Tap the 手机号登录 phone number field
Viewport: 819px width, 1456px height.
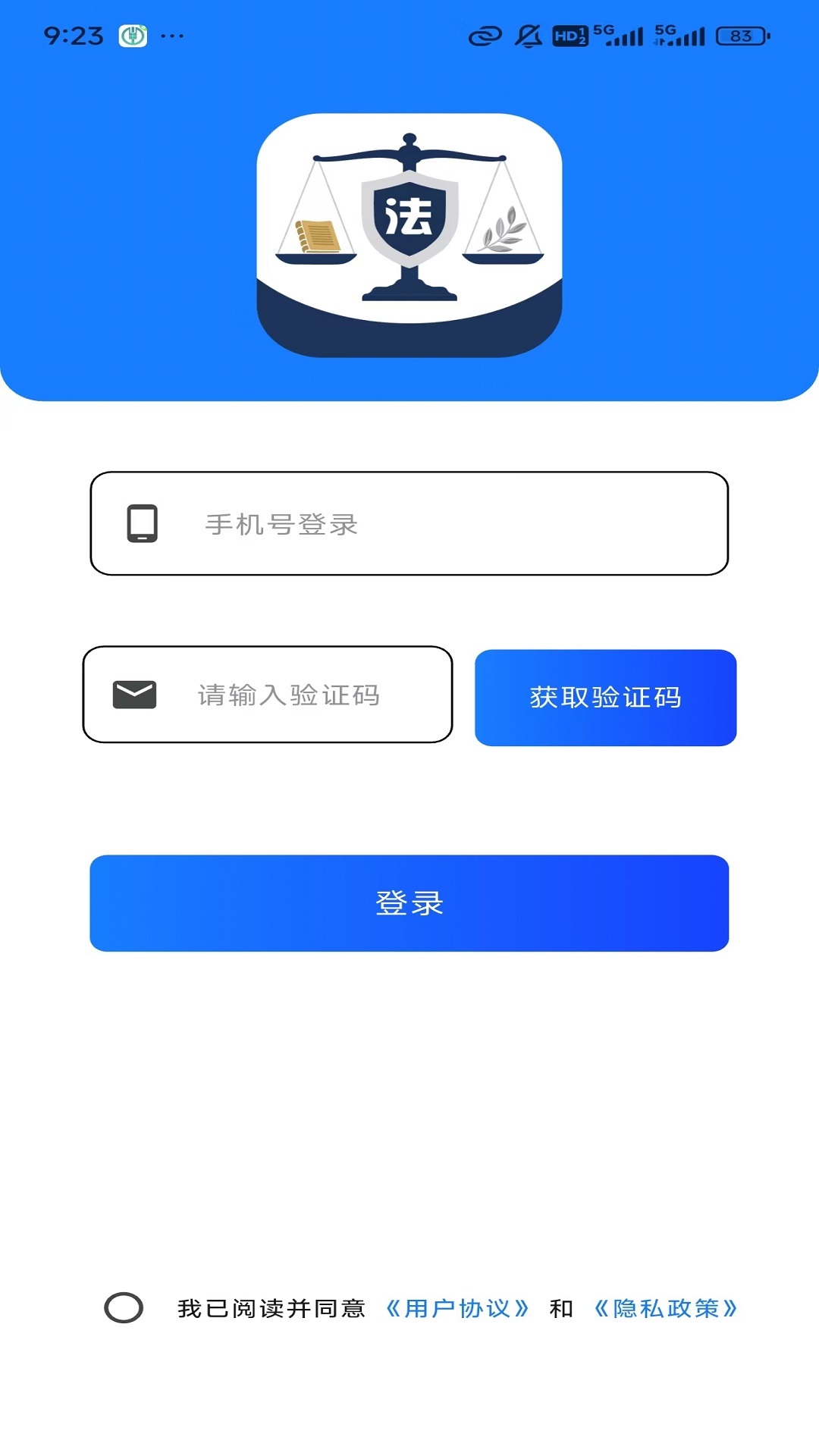[x=409, y=523]
